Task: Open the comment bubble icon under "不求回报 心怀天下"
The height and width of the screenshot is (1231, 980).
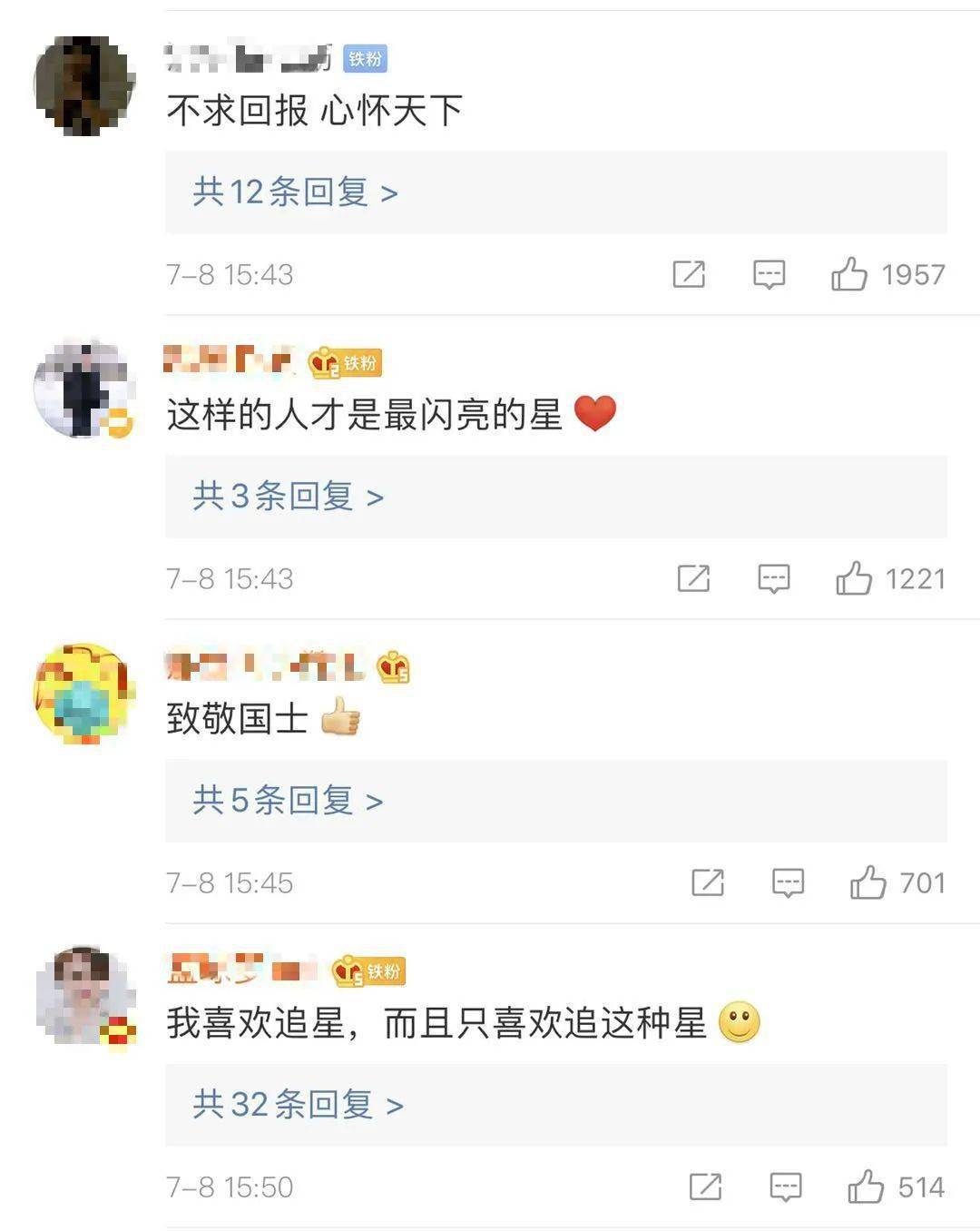Action: coord(769,273)
